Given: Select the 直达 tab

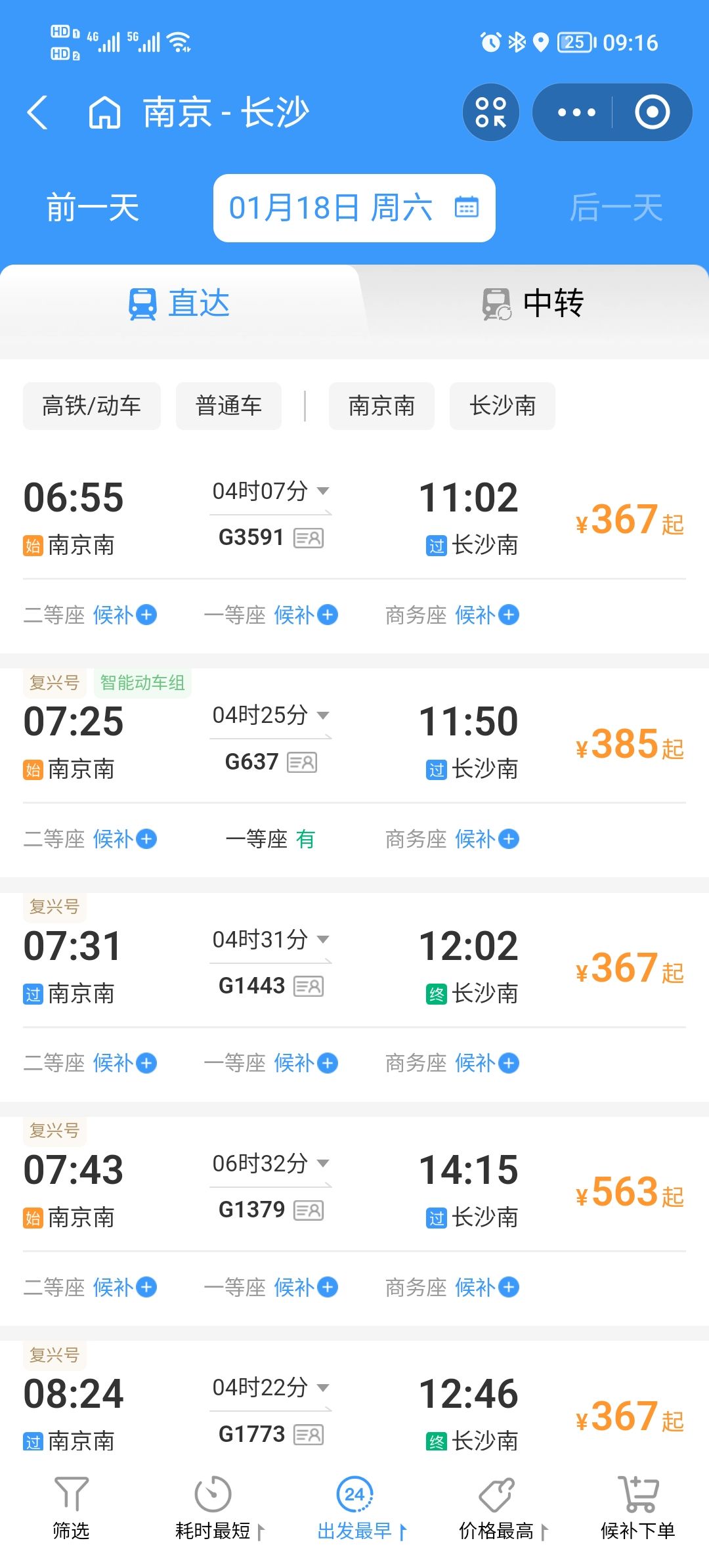Looking at the screenshot, I should click(179, 304).
